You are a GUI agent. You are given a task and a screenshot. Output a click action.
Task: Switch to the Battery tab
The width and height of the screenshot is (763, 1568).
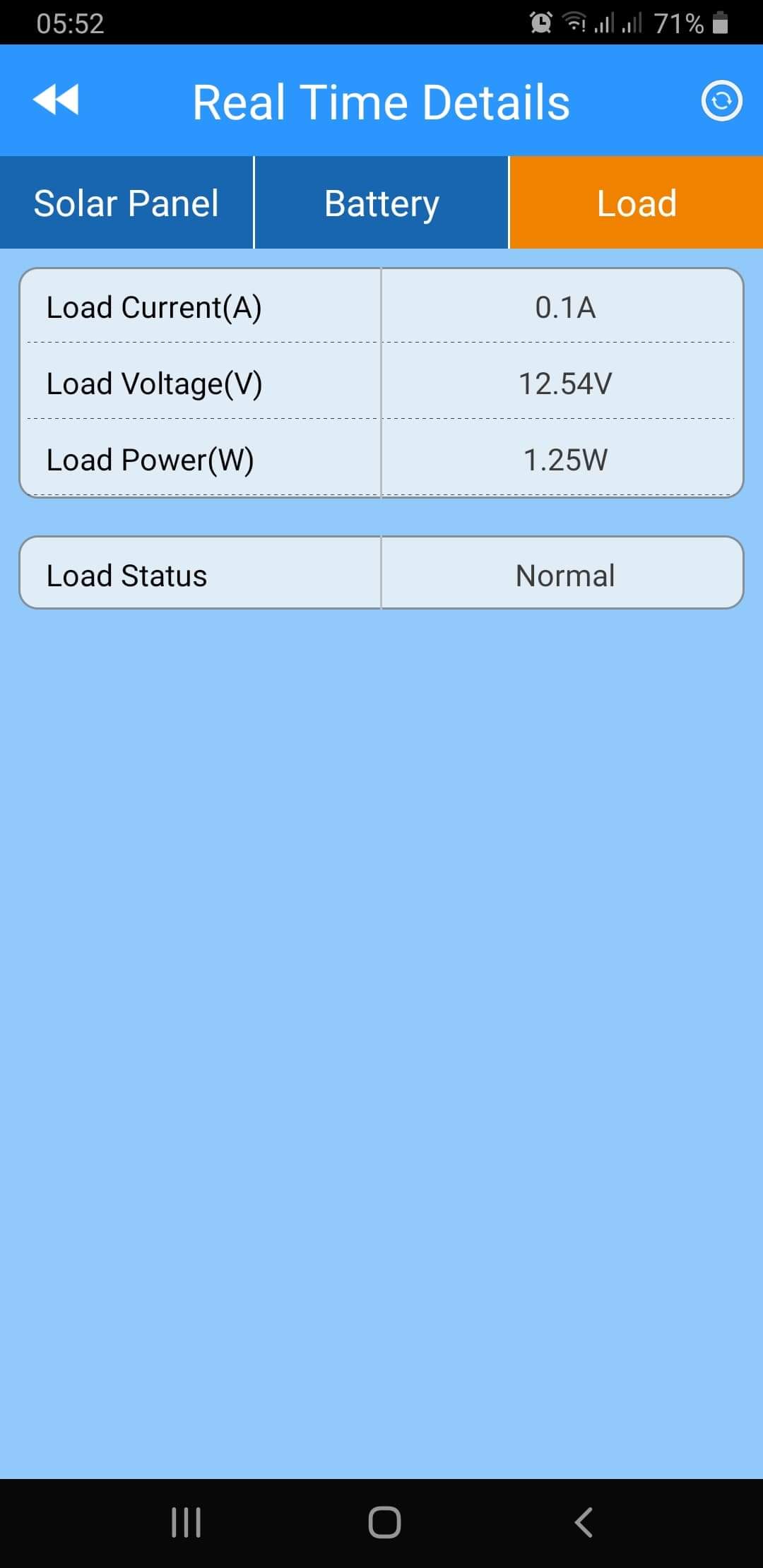[x=381, y=203]
